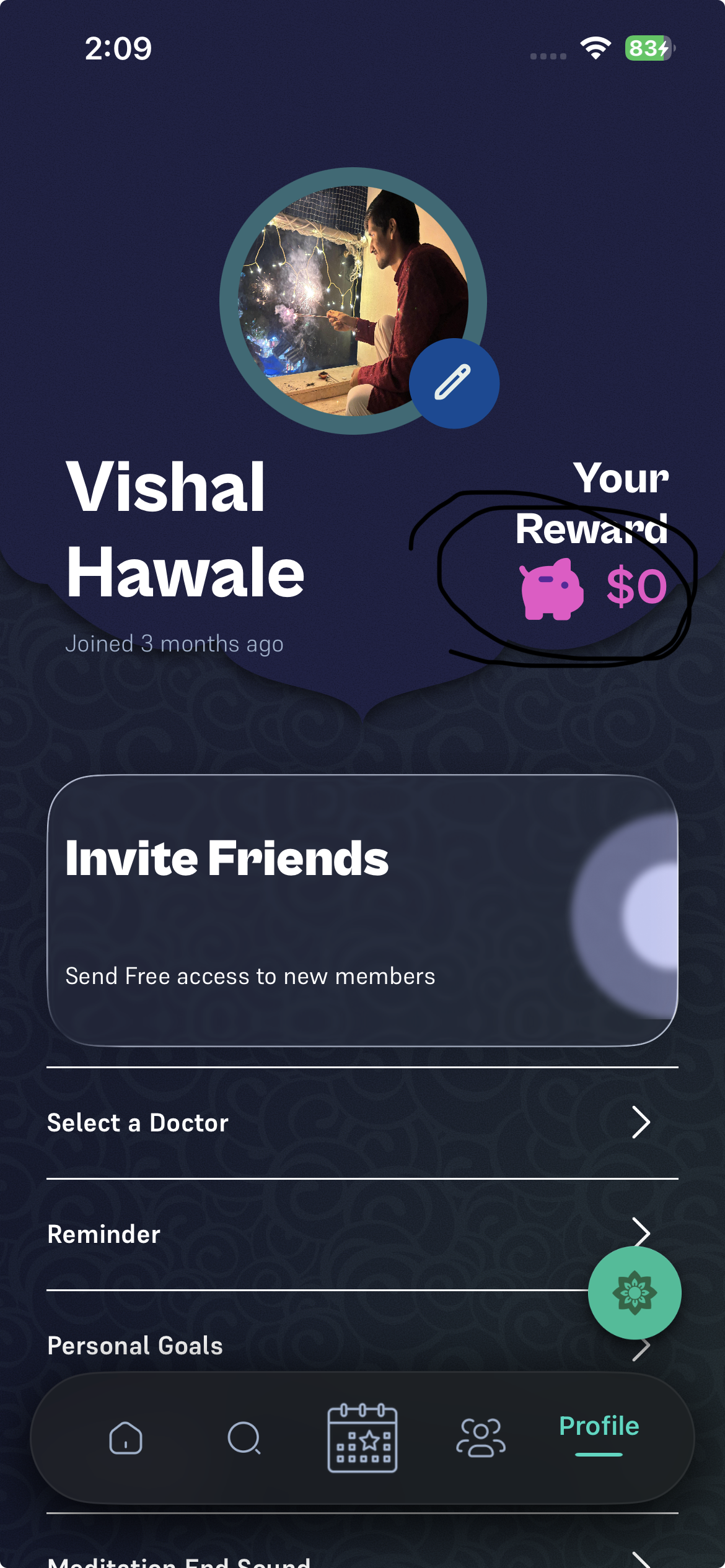Go to the Home tab
Image resolution: width=725 pixels, height=1568 pixels.
(x=126, y=1437)
